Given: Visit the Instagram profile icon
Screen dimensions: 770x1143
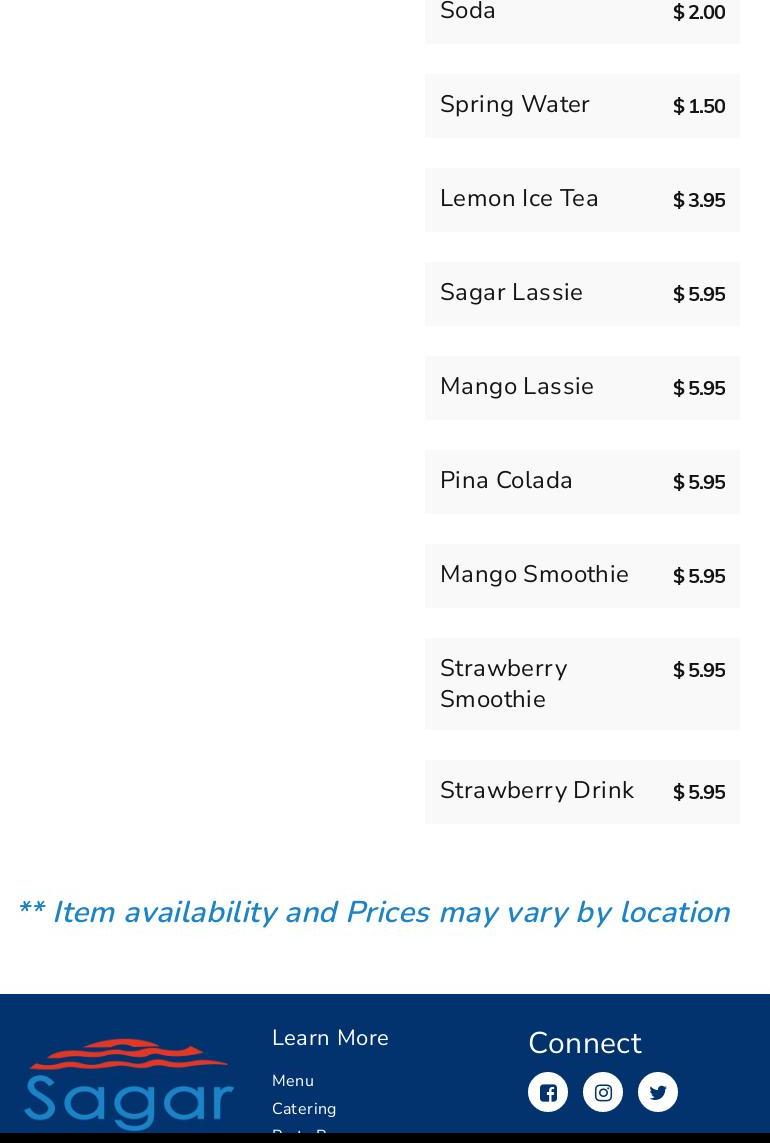Looking at the screenshot, I should pos(603,1092).
